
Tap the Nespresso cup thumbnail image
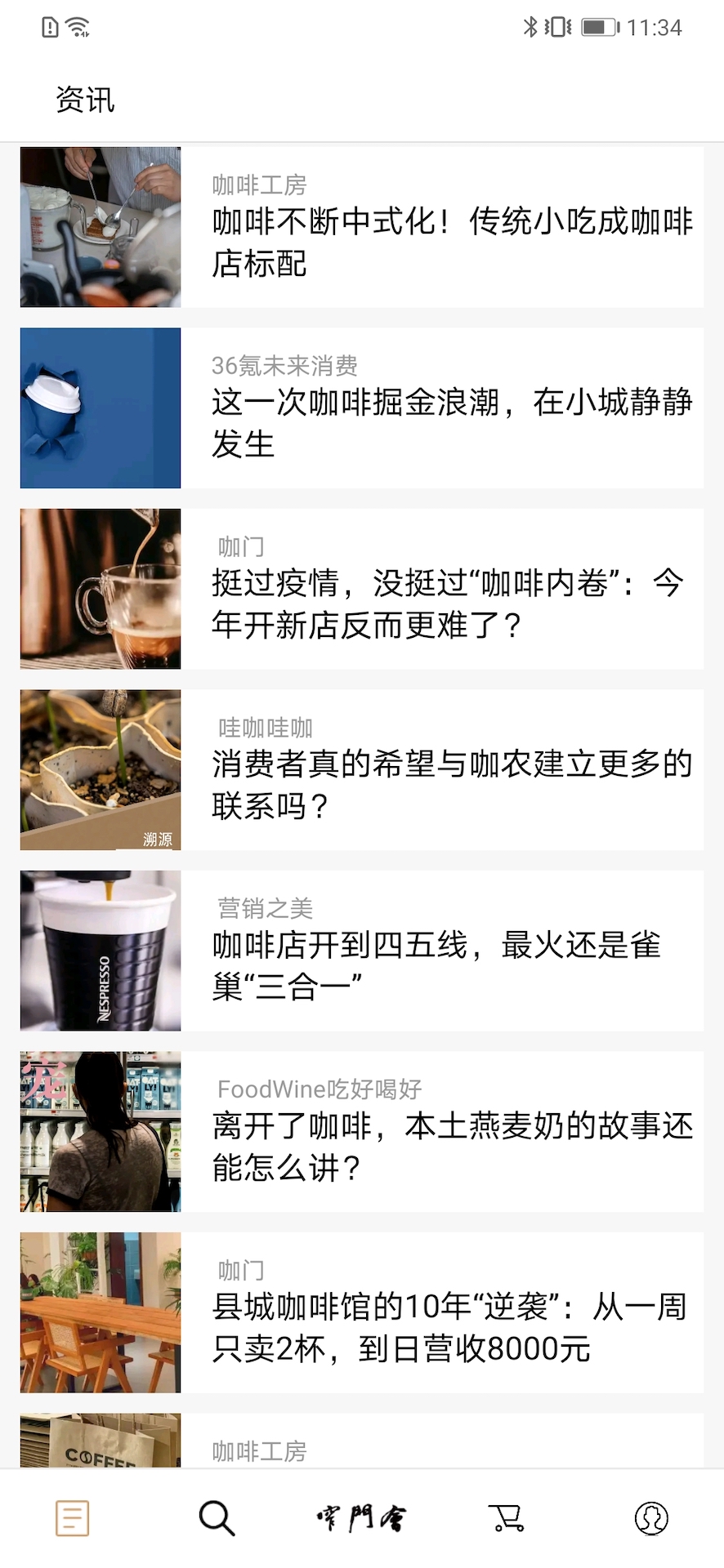pos(99,950)
